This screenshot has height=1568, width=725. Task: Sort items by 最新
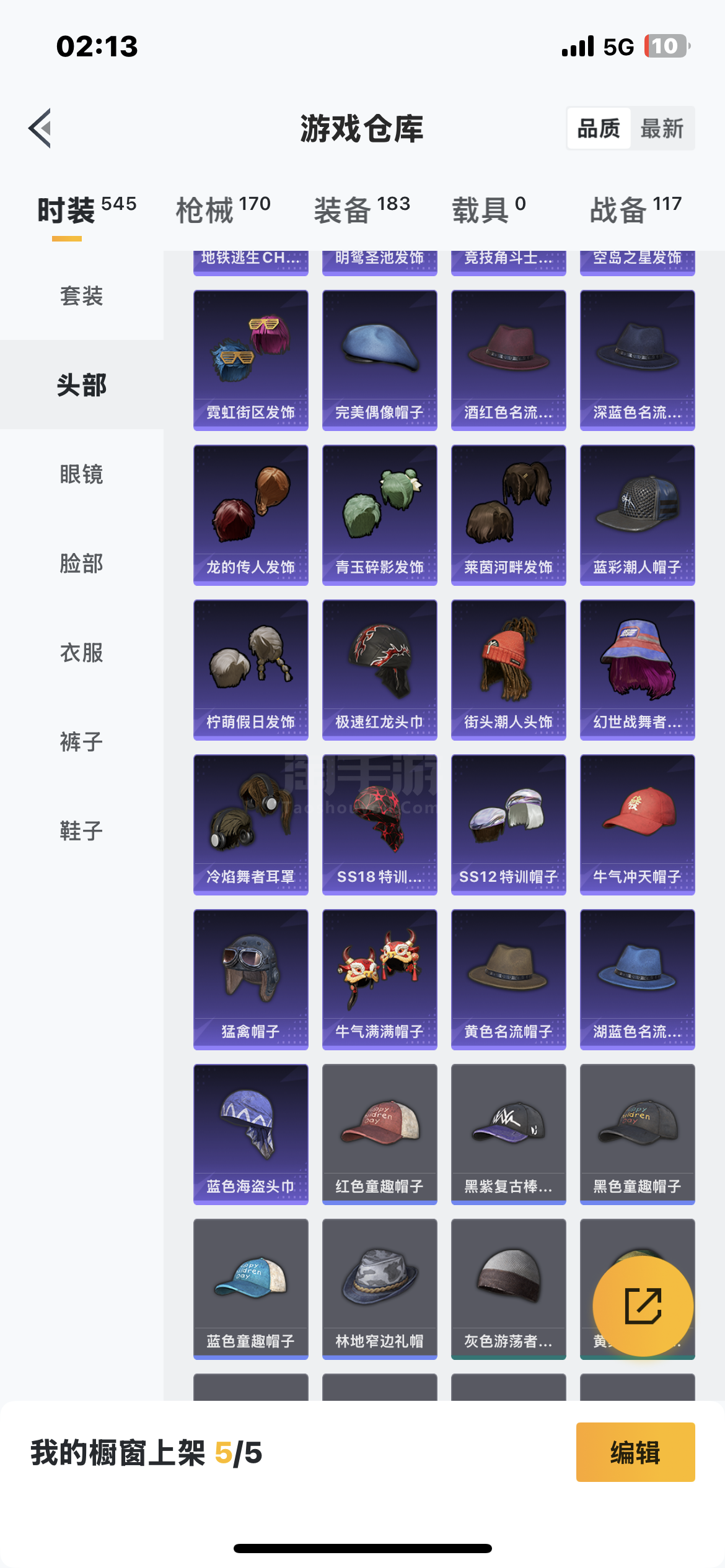pyautogui.click(x=661, y=129)
